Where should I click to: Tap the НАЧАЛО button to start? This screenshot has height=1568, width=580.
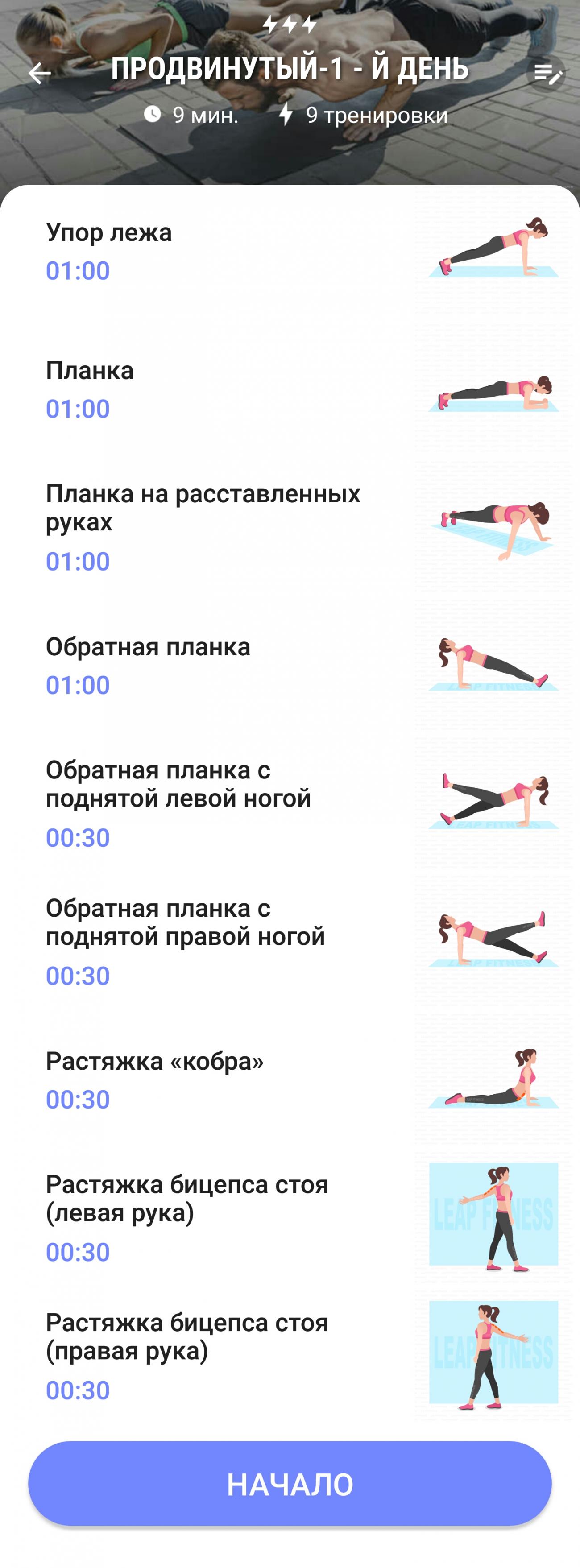click(x=290, y=1483)
